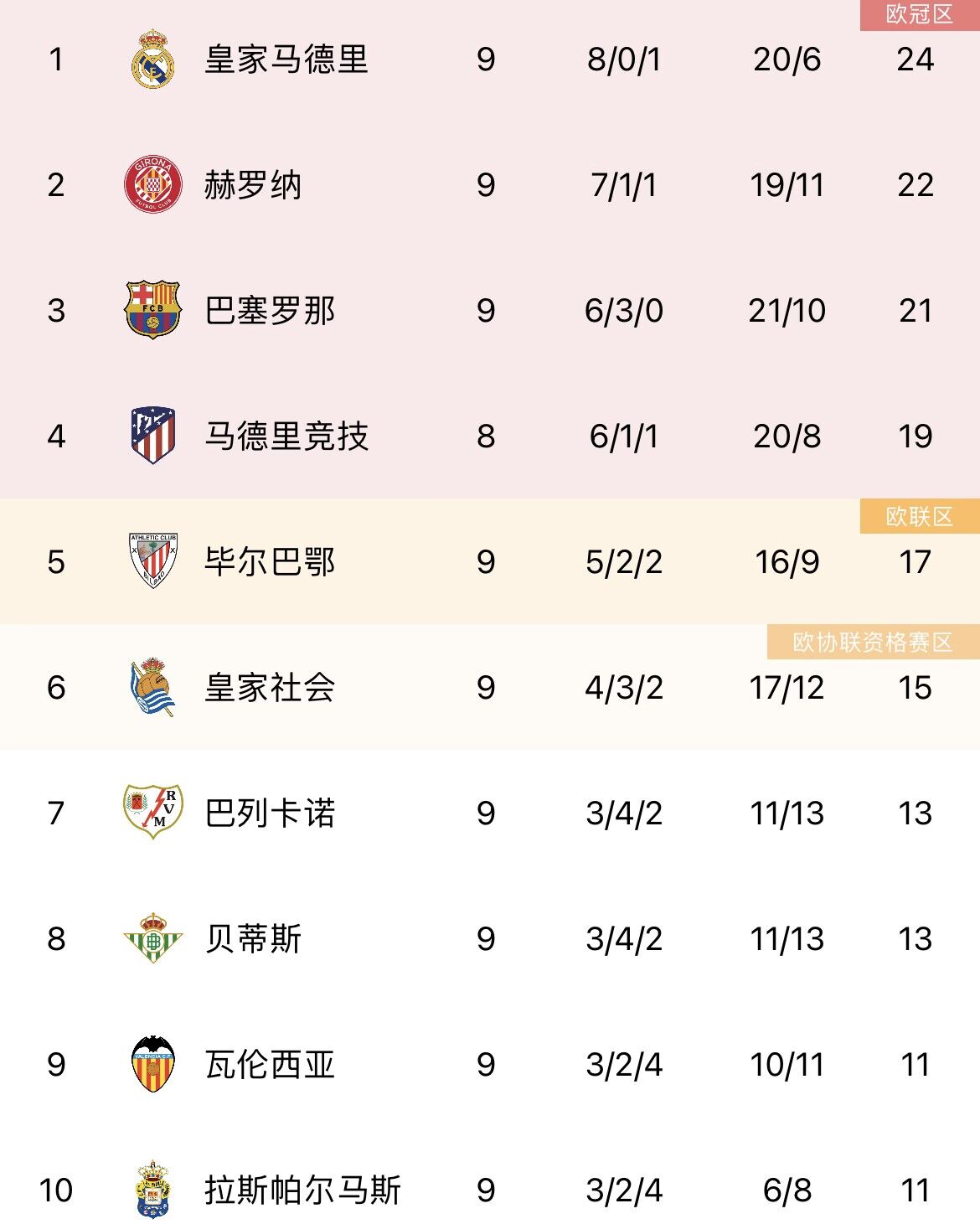Select the 巴塞罗那 standings row
Screen dimensions: 980x1224
point(270,311)
